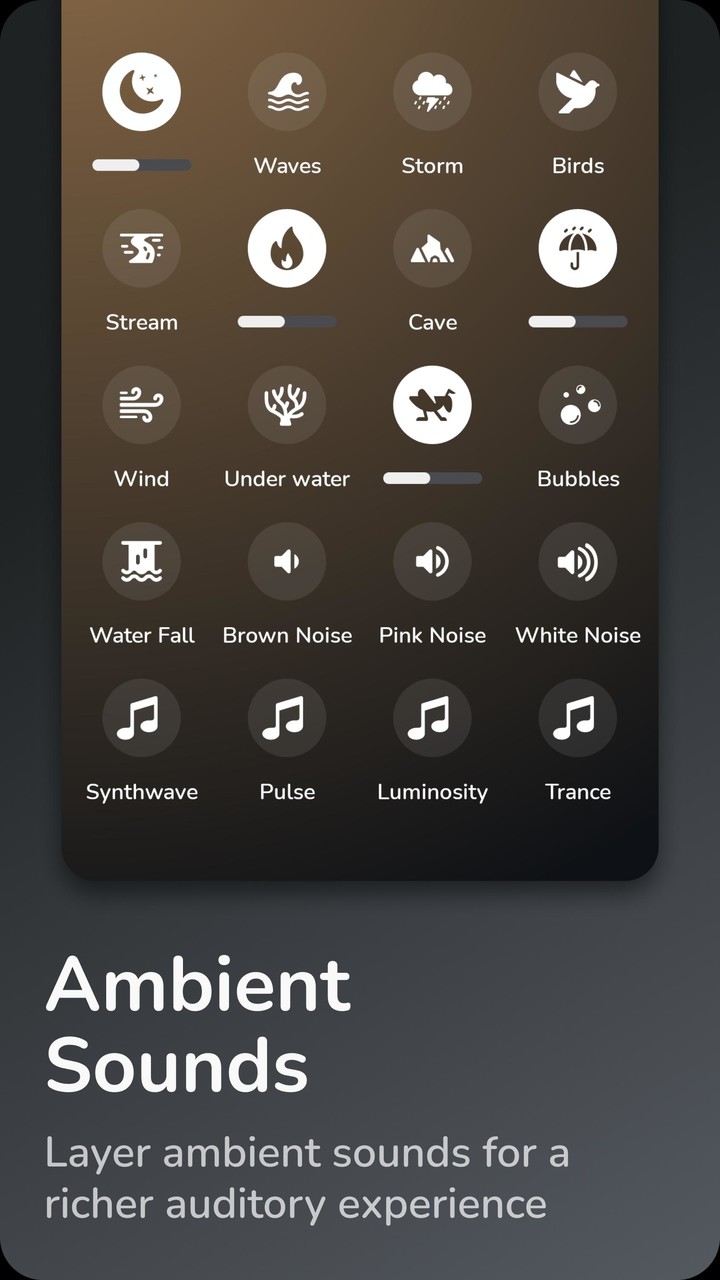Toggle off the rain umbrella sound
The image size is (720, 1280).
coord(577,248)
